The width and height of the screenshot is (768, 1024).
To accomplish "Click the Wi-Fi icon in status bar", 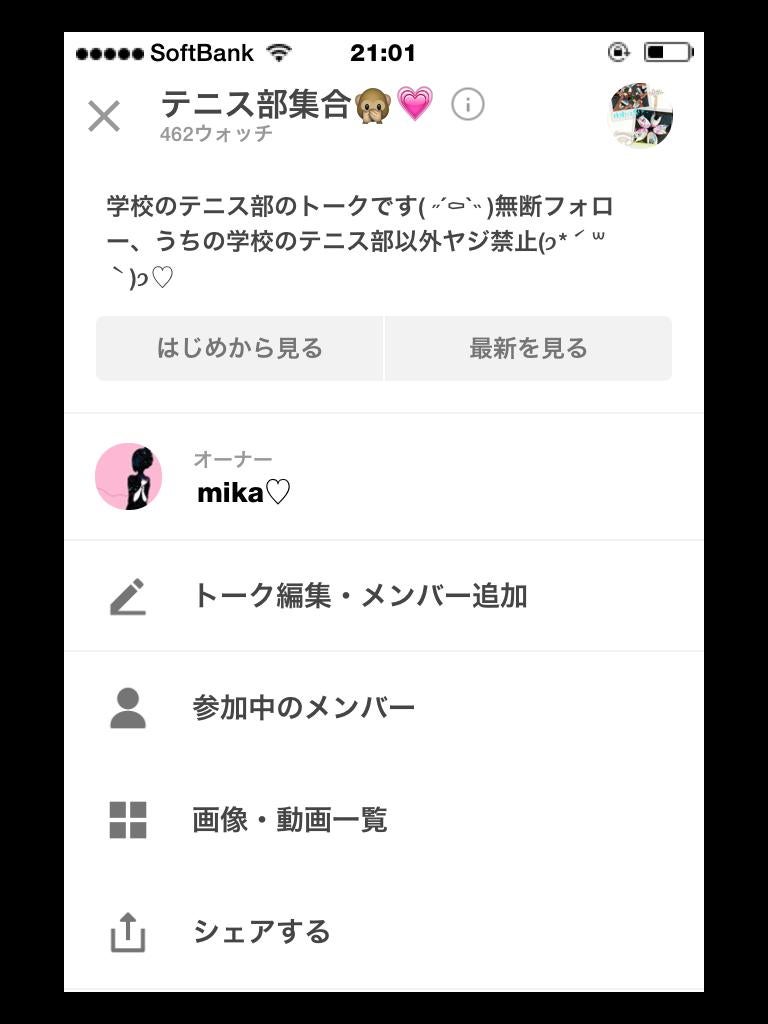I will point(277,52).
